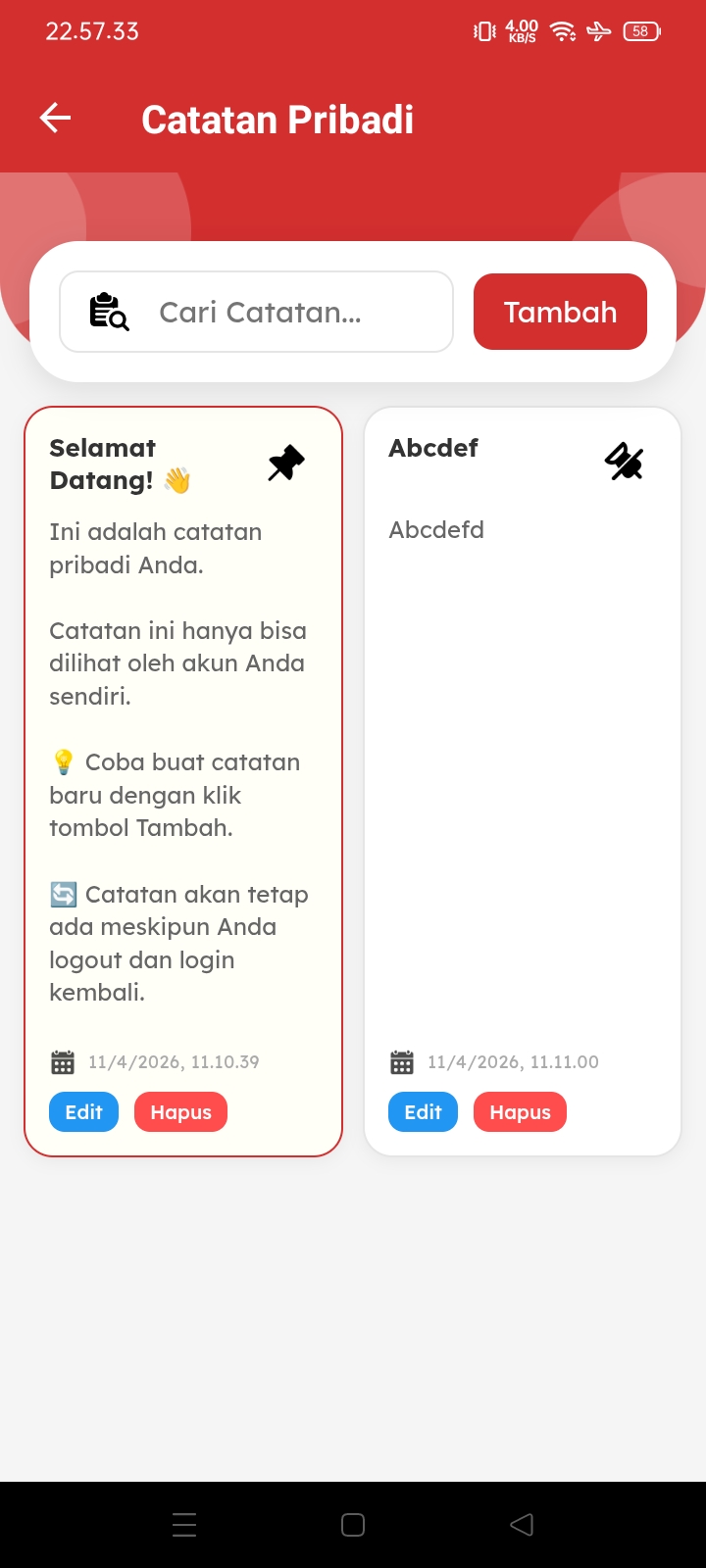This screenshot has height=1568, width=706.
Task: Unpin the Selamat Datang note
Action: tap(286, 463)
